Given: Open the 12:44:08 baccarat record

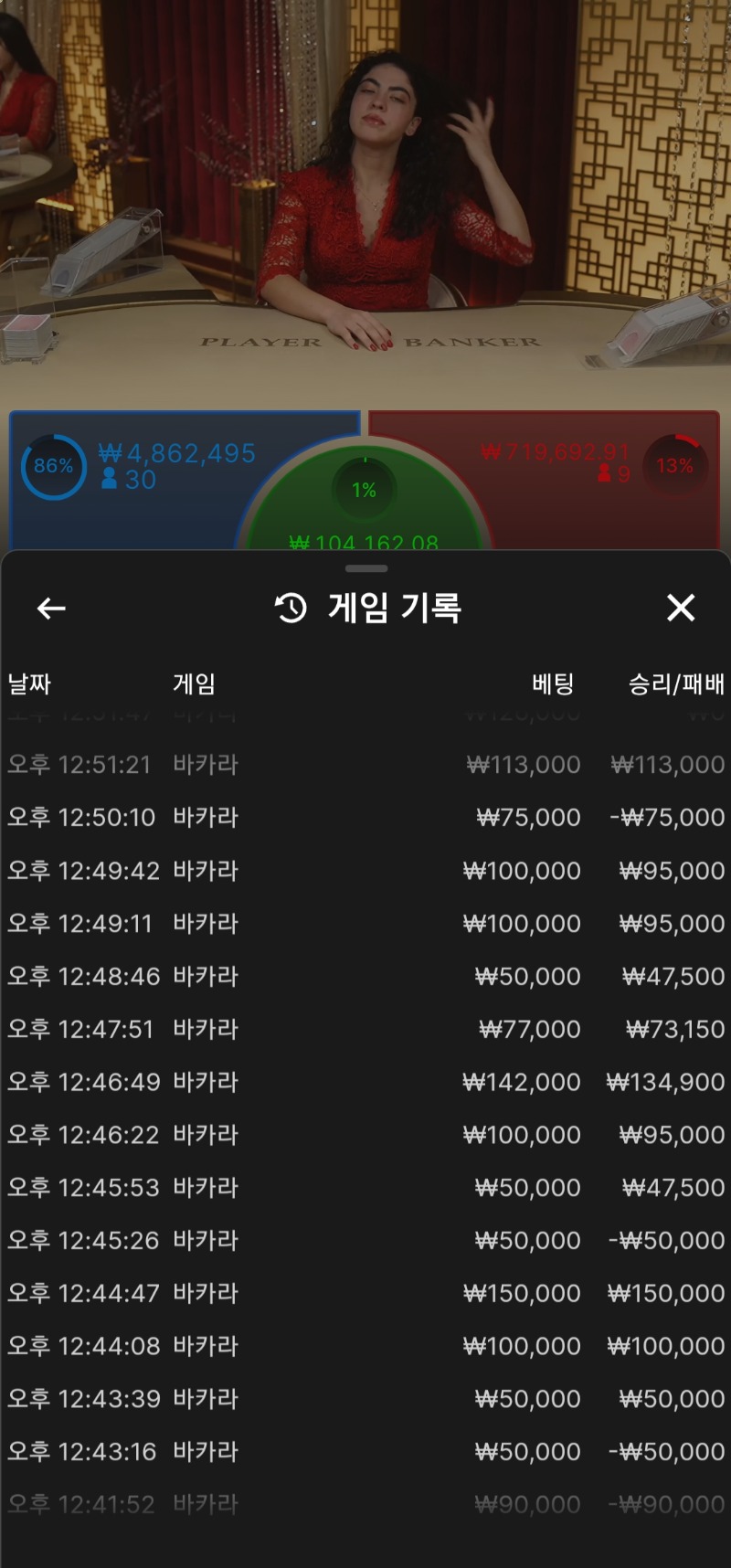Looking at the screenshot, I should pyautogui.click(x=365, y=1347).
